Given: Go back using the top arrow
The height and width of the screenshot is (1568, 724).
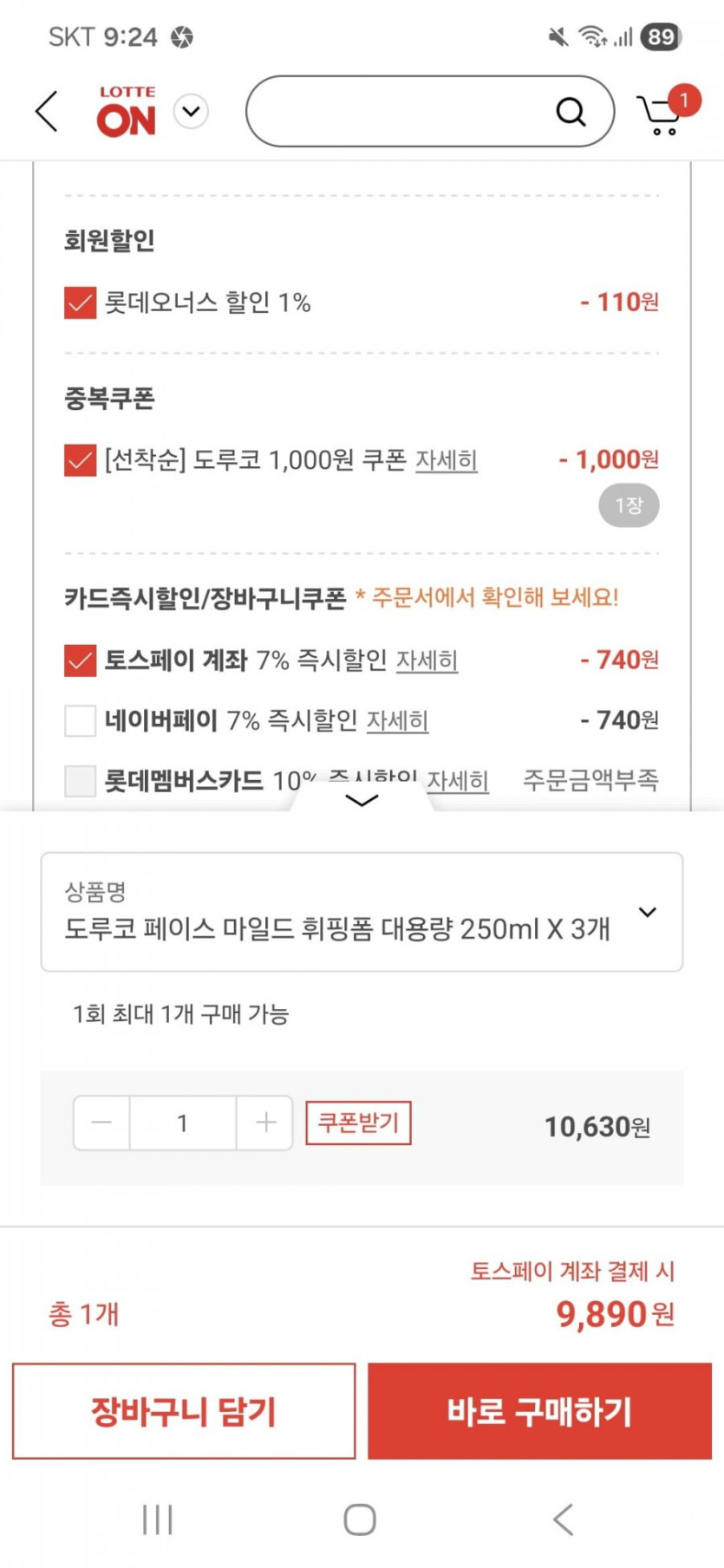Looking at the screenshot, I should click(x=47, y=111).
